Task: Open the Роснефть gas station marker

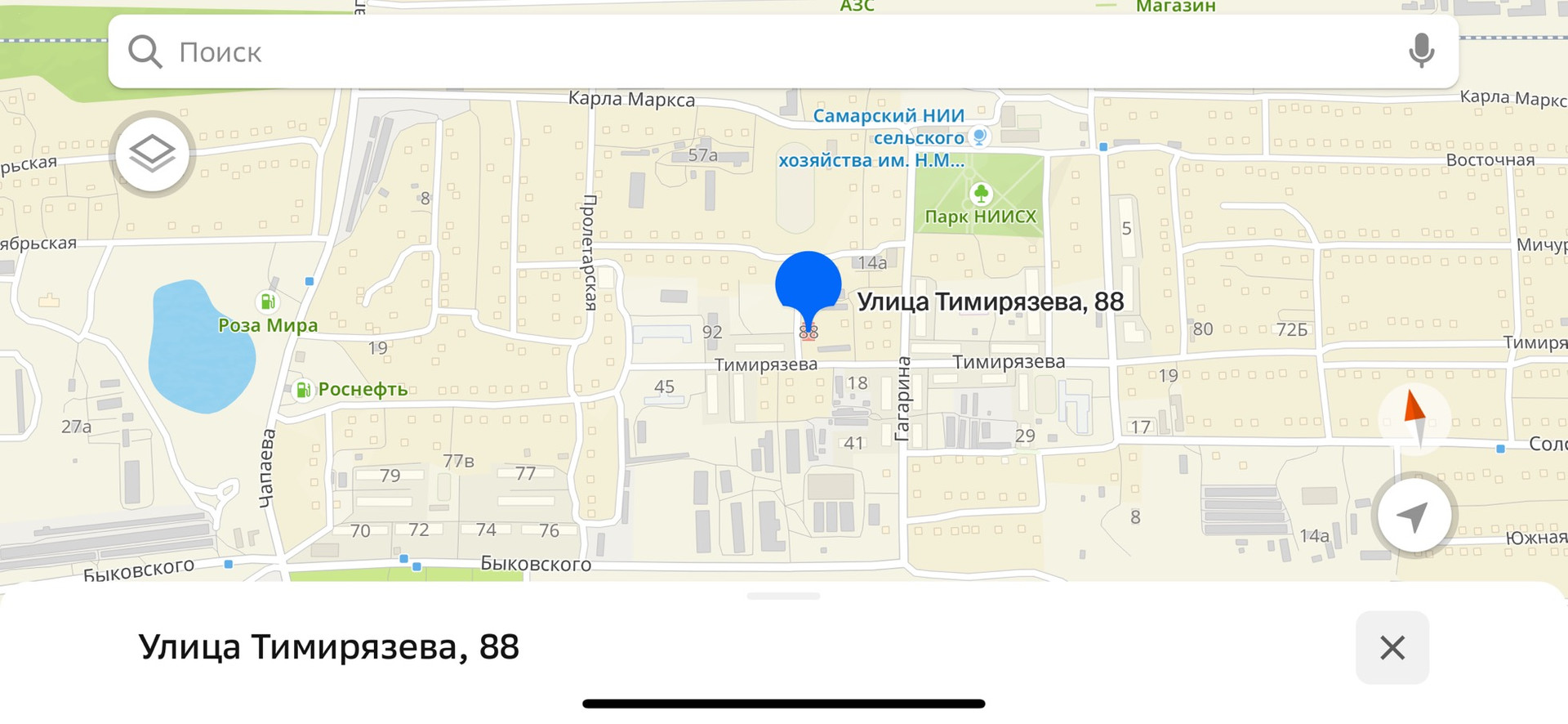Action: pos(303,390)
